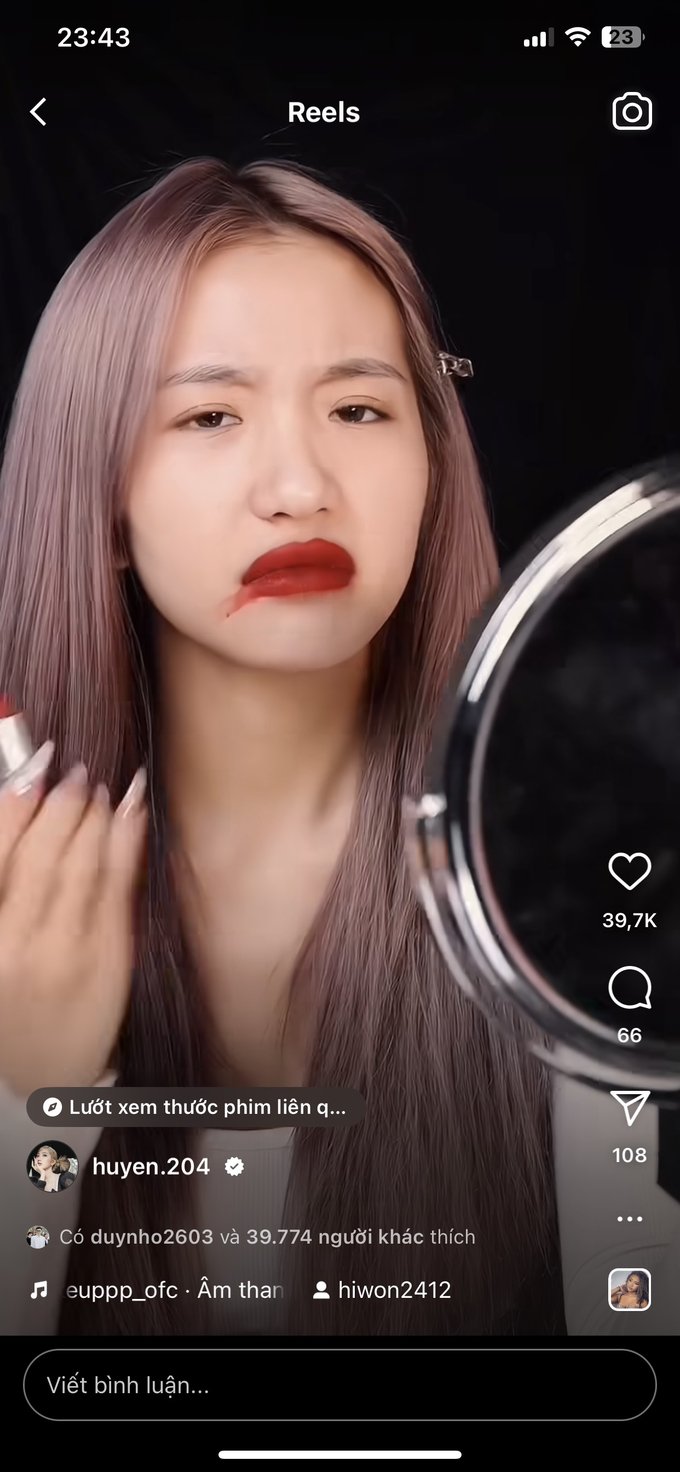Tap the 'Viết bình luận...' comment field

[x=339, y=1385]
